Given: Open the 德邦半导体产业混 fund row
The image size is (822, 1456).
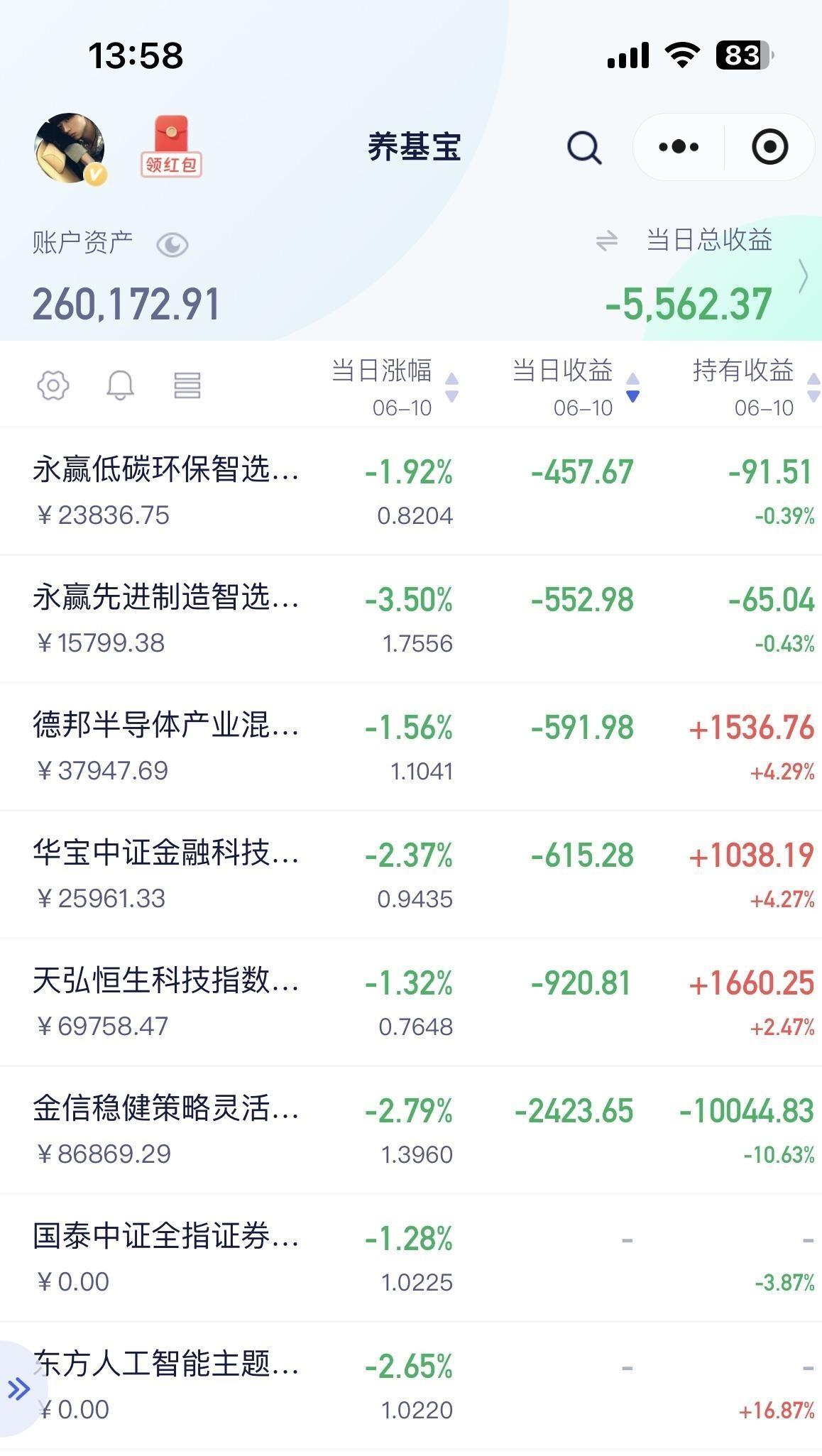Looking at the screenshot, I should coord(411,747).
